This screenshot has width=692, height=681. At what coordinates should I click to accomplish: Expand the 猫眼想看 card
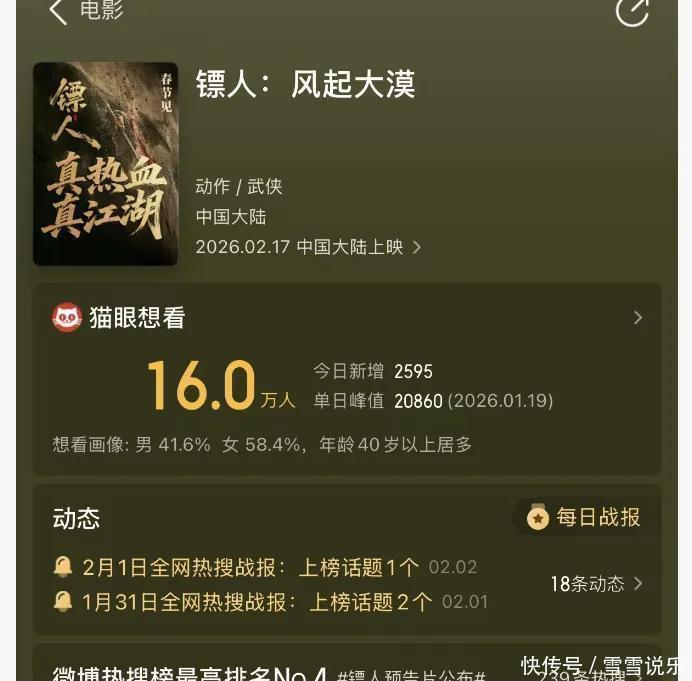[x=637, y=318]
